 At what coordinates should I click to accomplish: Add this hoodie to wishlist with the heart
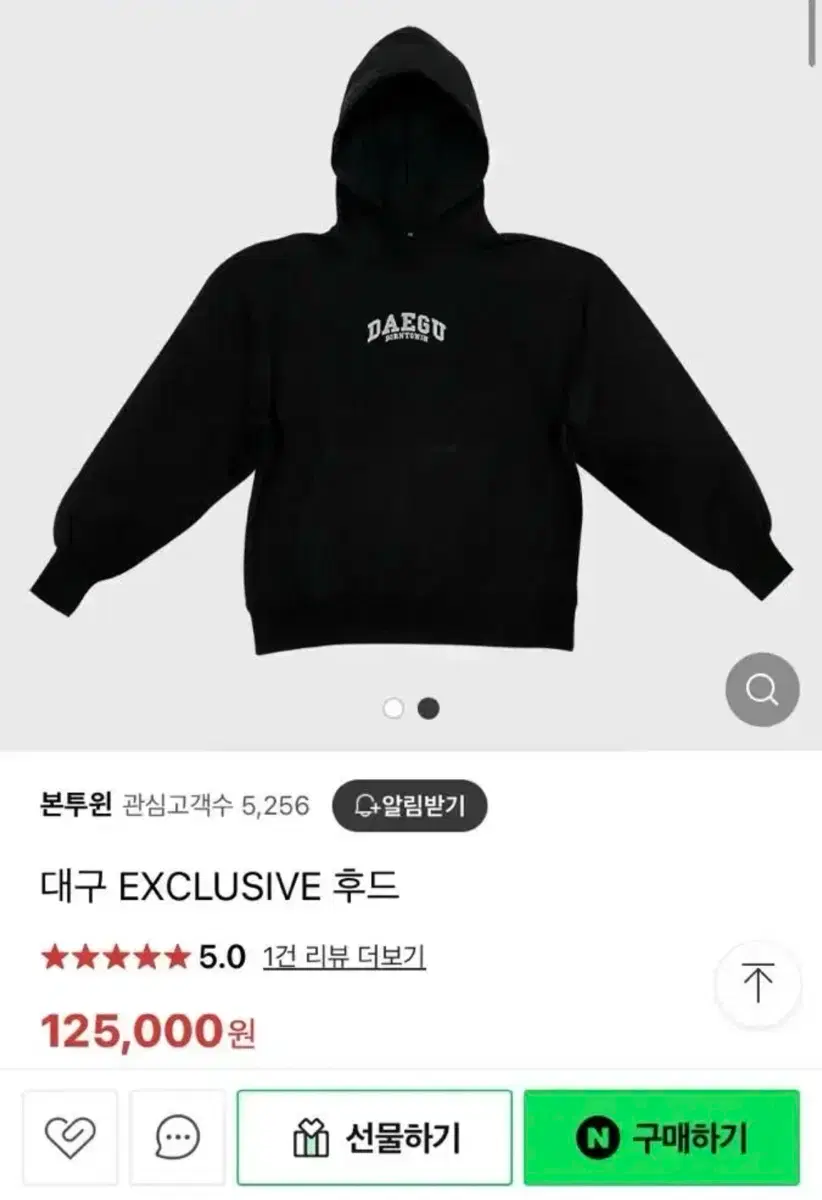[x=69, y=1137]
